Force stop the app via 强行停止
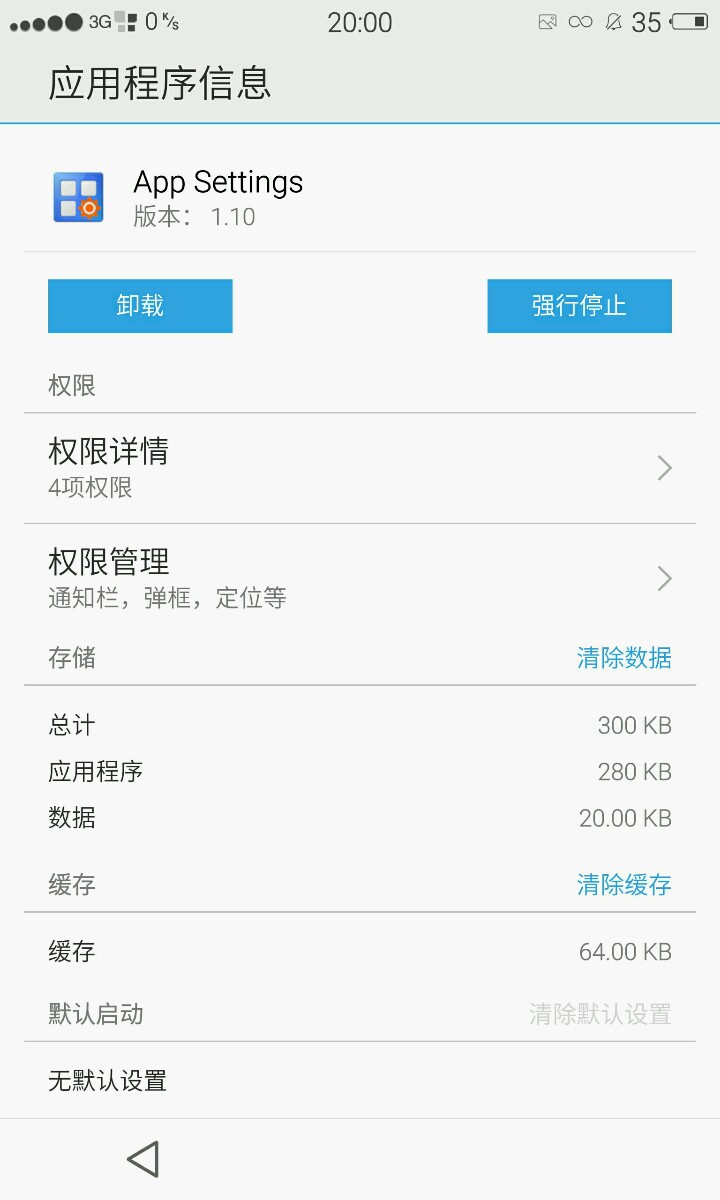This screenshot has width=720, height=1200. tap(579, 306)
